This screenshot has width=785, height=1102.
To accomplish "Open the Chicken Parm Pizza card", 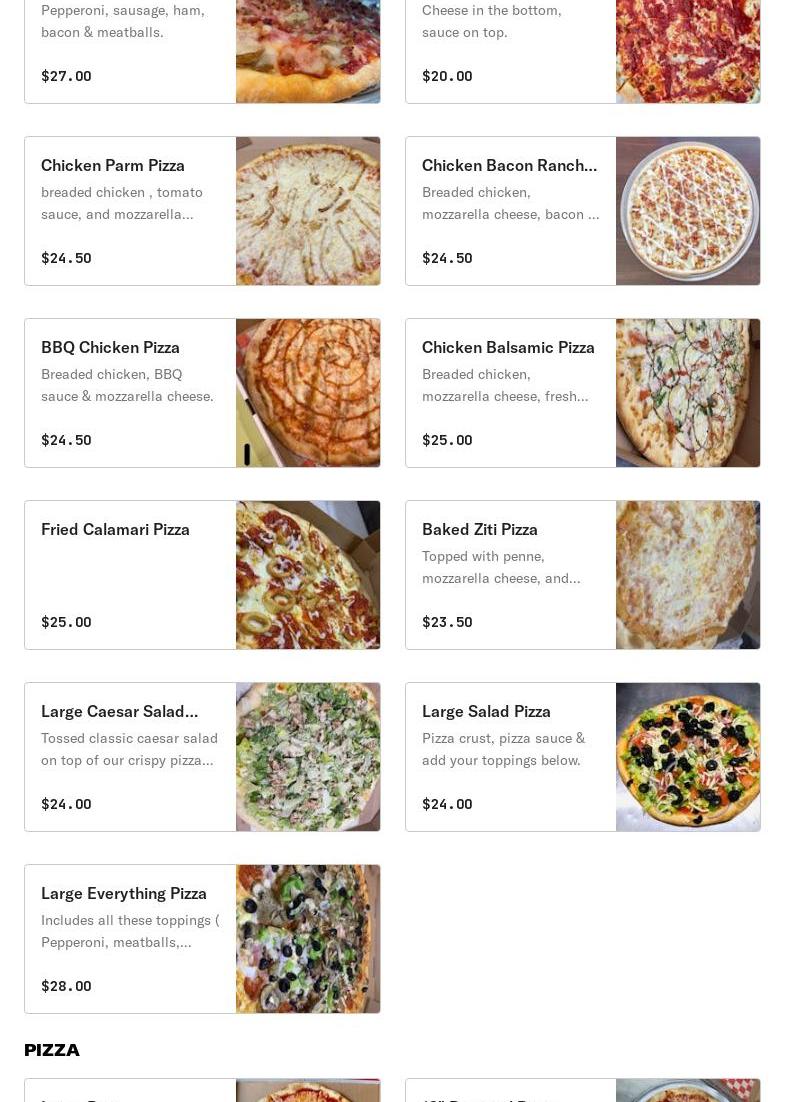I will 202,211.
